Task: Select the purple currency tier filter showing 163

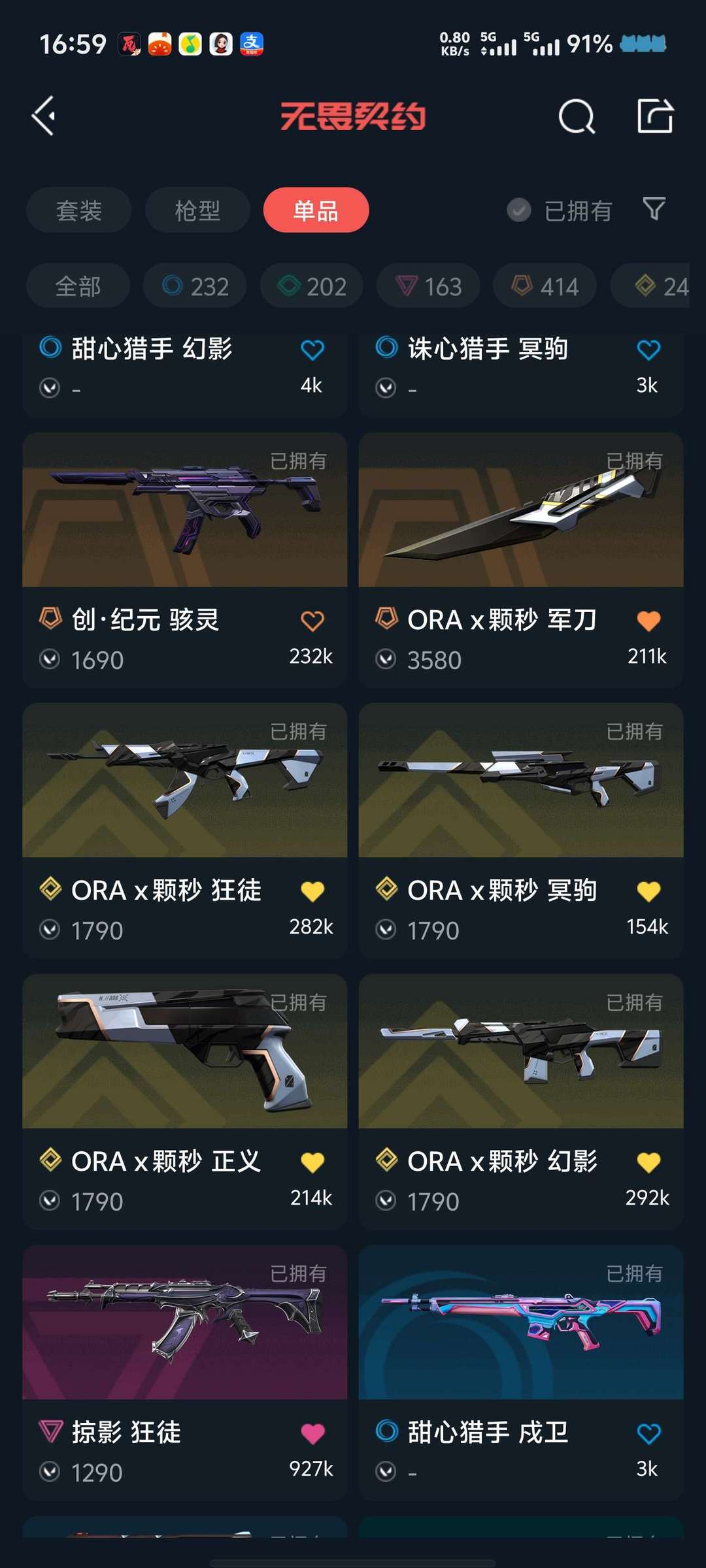Action: pos(428,286)
